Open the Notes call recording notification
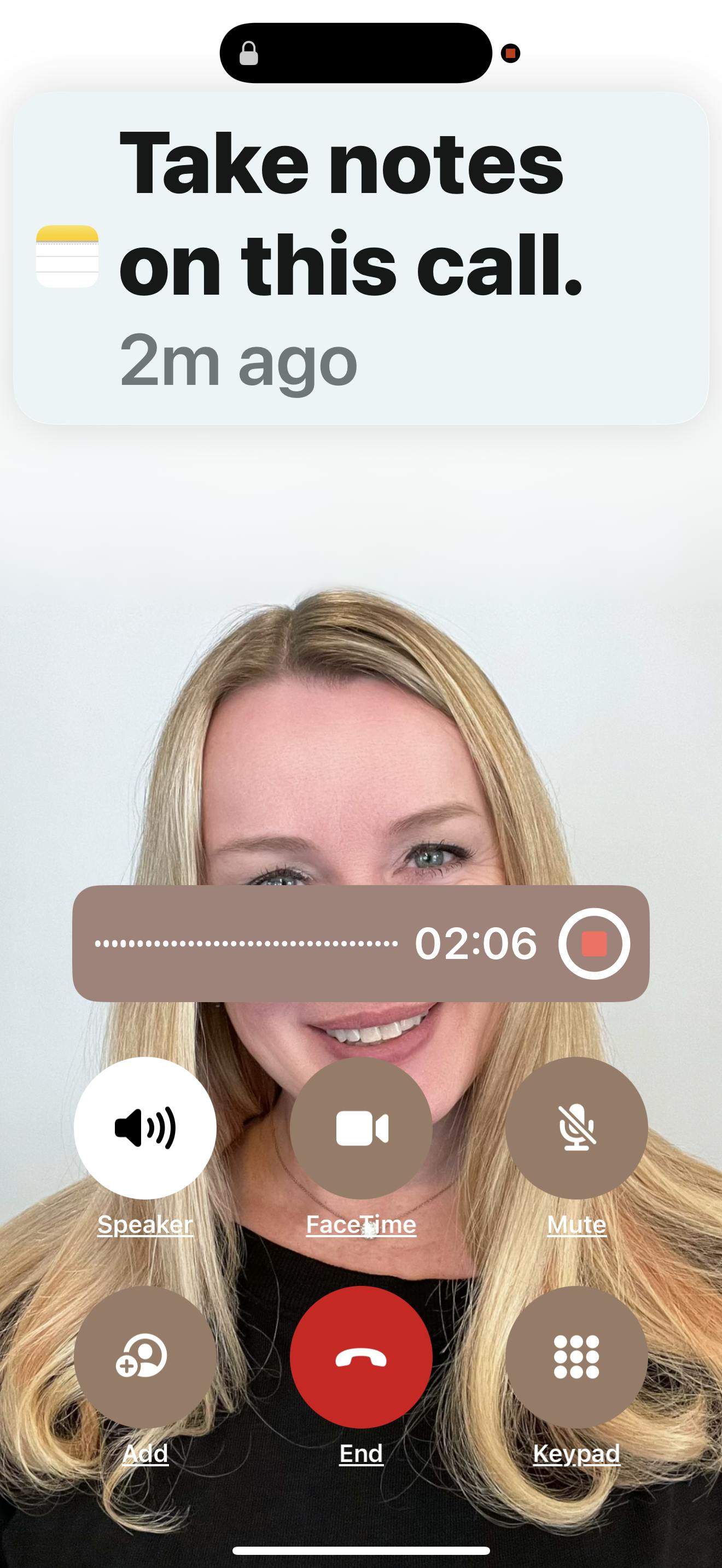The height and width of the screenshot is (1568, 722). pyautogui.click(x=360, y=258)
